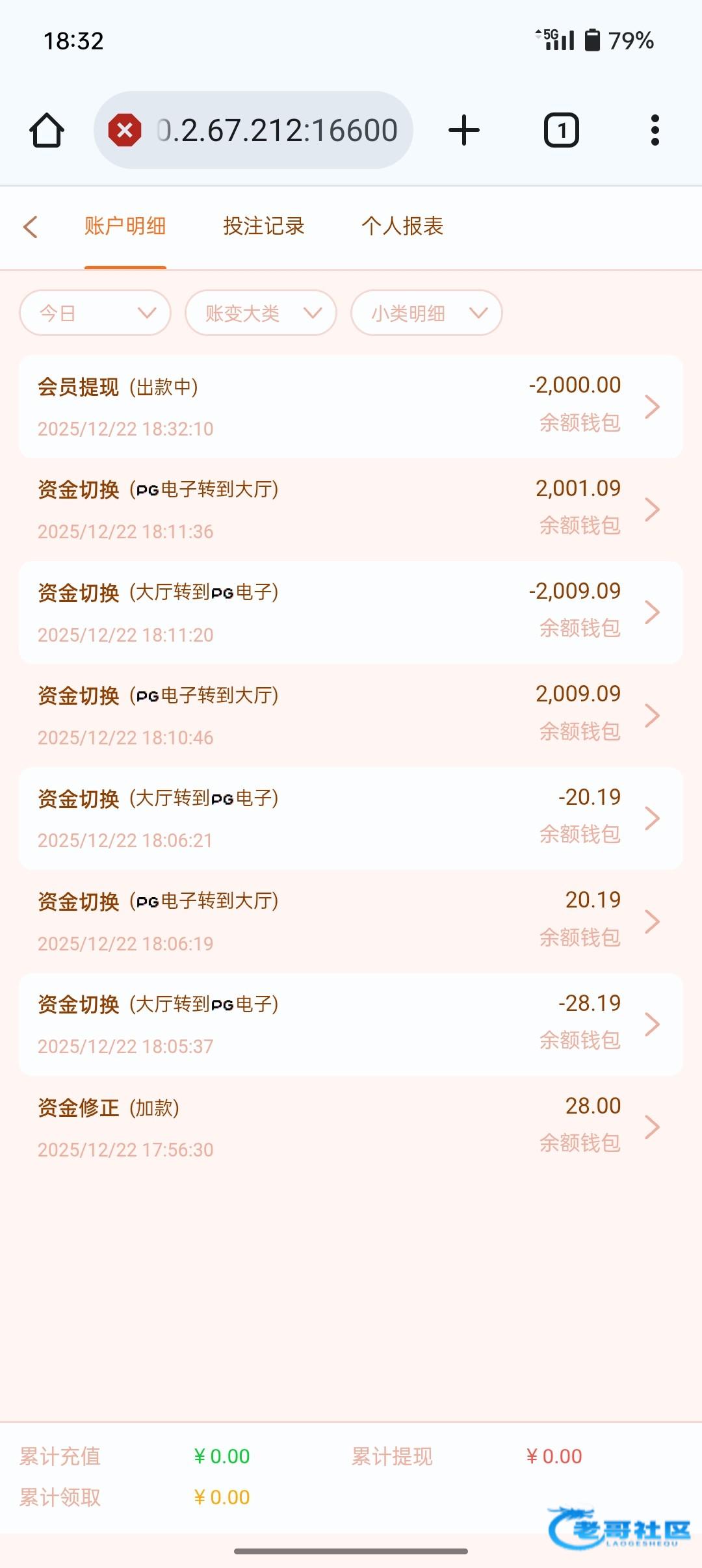Go back with the page's back arrow
Screen dimensions: 702x1568
[x=31, y=227]
